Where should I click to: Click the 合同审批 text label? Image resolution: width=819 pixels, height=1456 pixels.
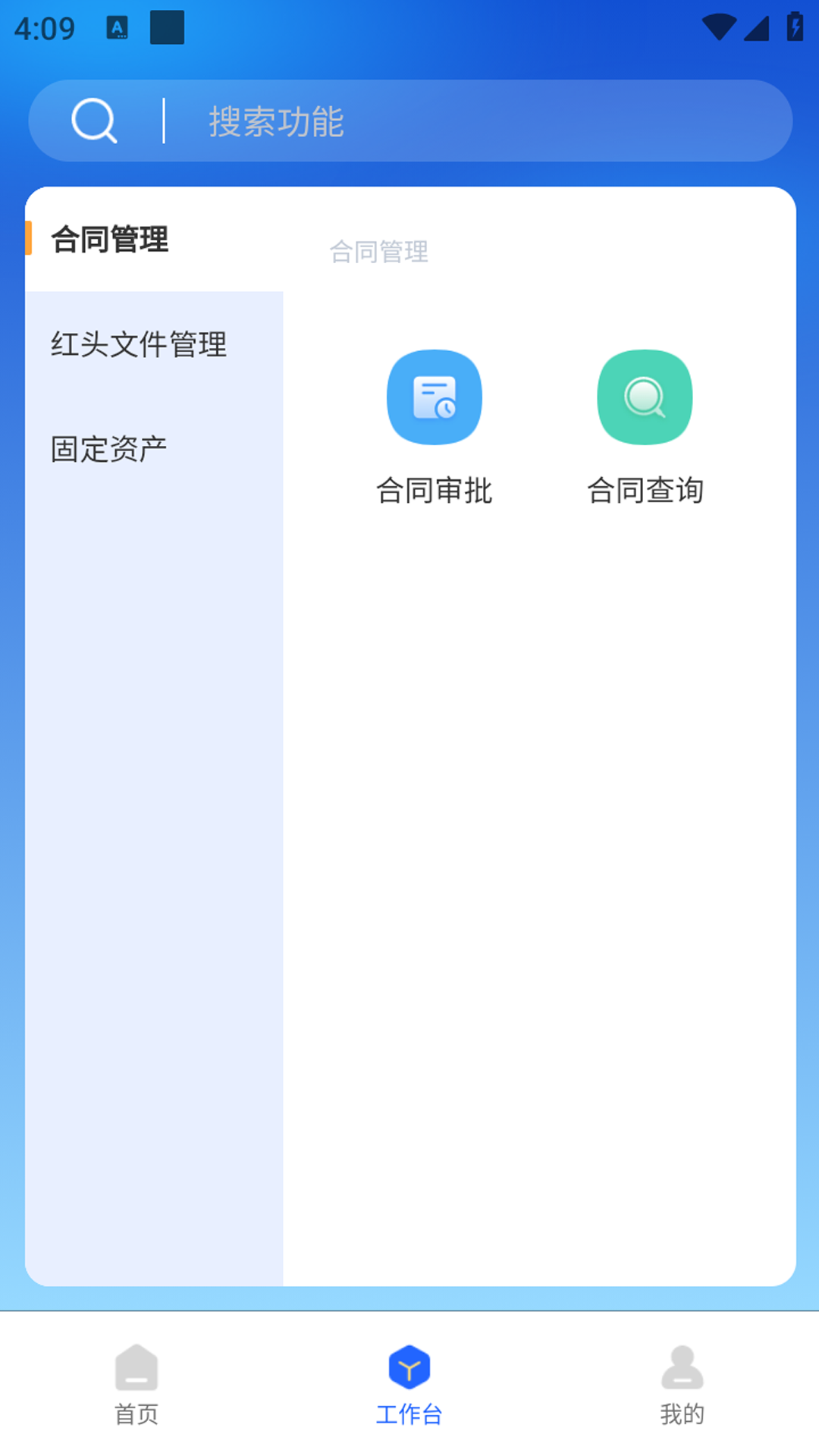point(435,491)
